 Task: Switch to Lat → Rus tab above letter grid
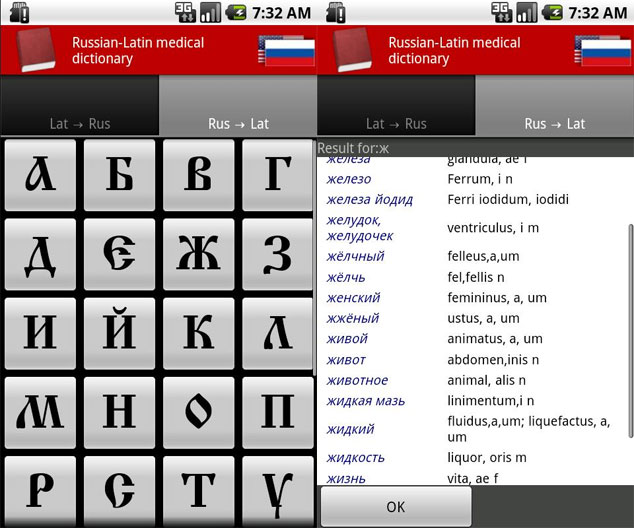(80, 123)
